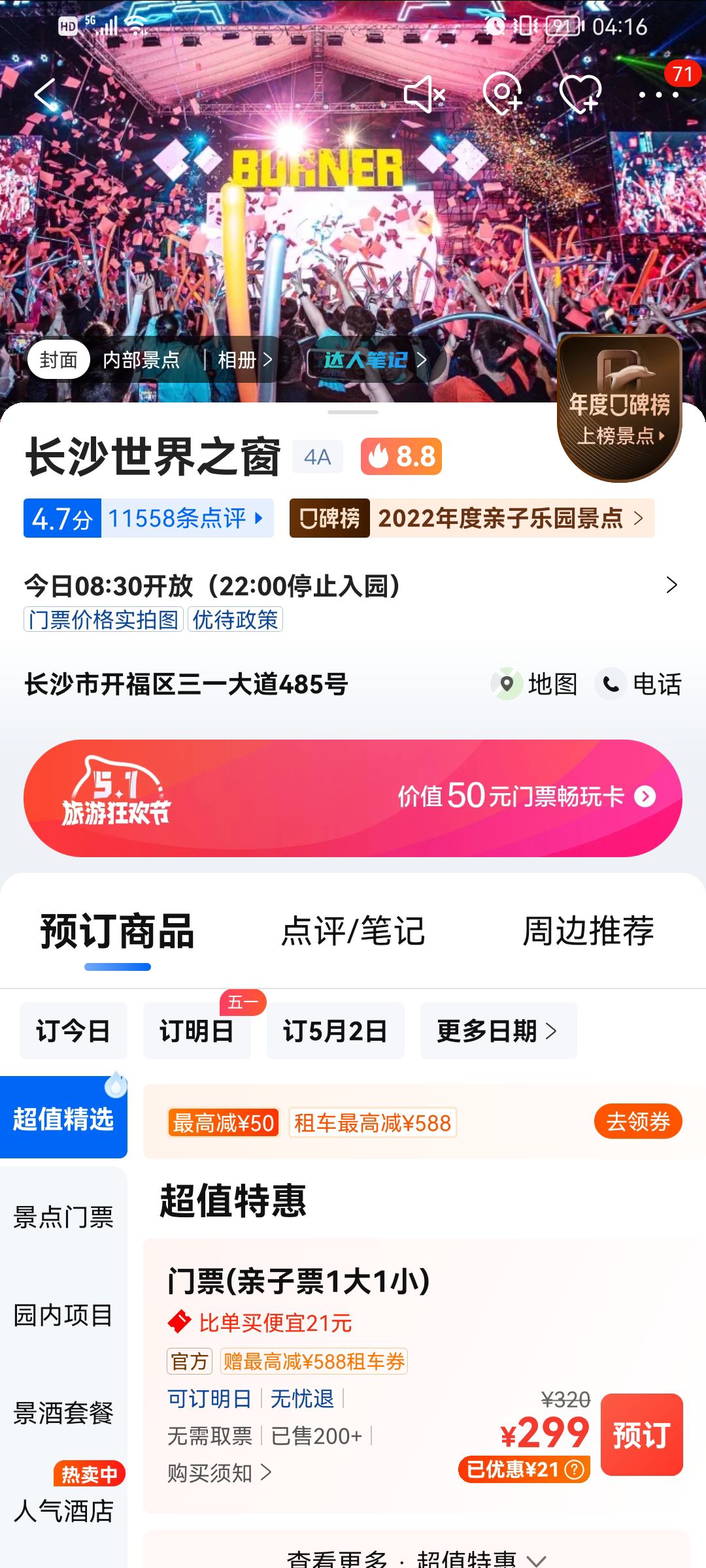Open the 11558条点评 reviews

[x=186, y=519]
